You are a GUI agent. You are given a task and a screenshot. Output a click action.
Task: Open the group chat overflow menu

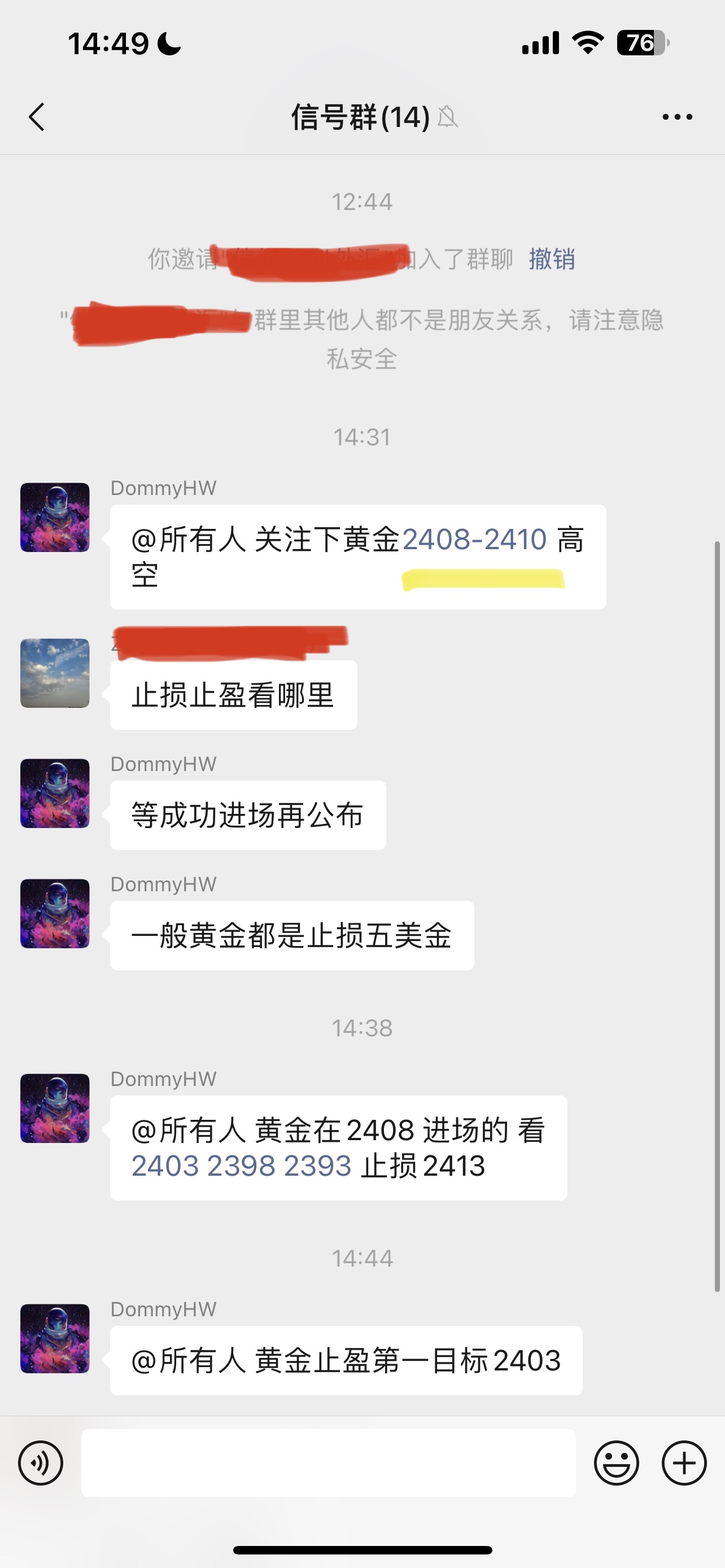(677, 117)
